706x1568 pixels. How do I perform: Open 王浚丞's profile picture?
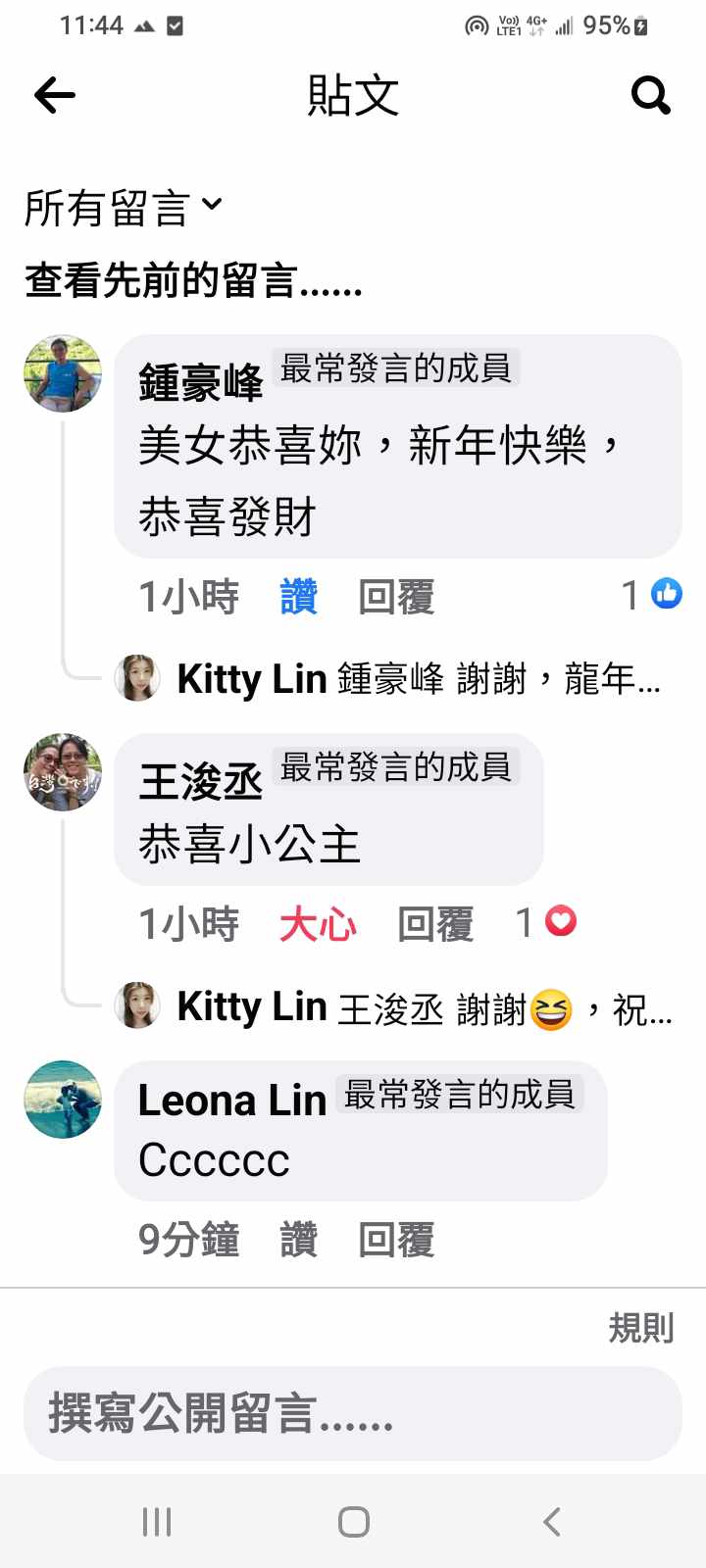(x=63, y=772)
